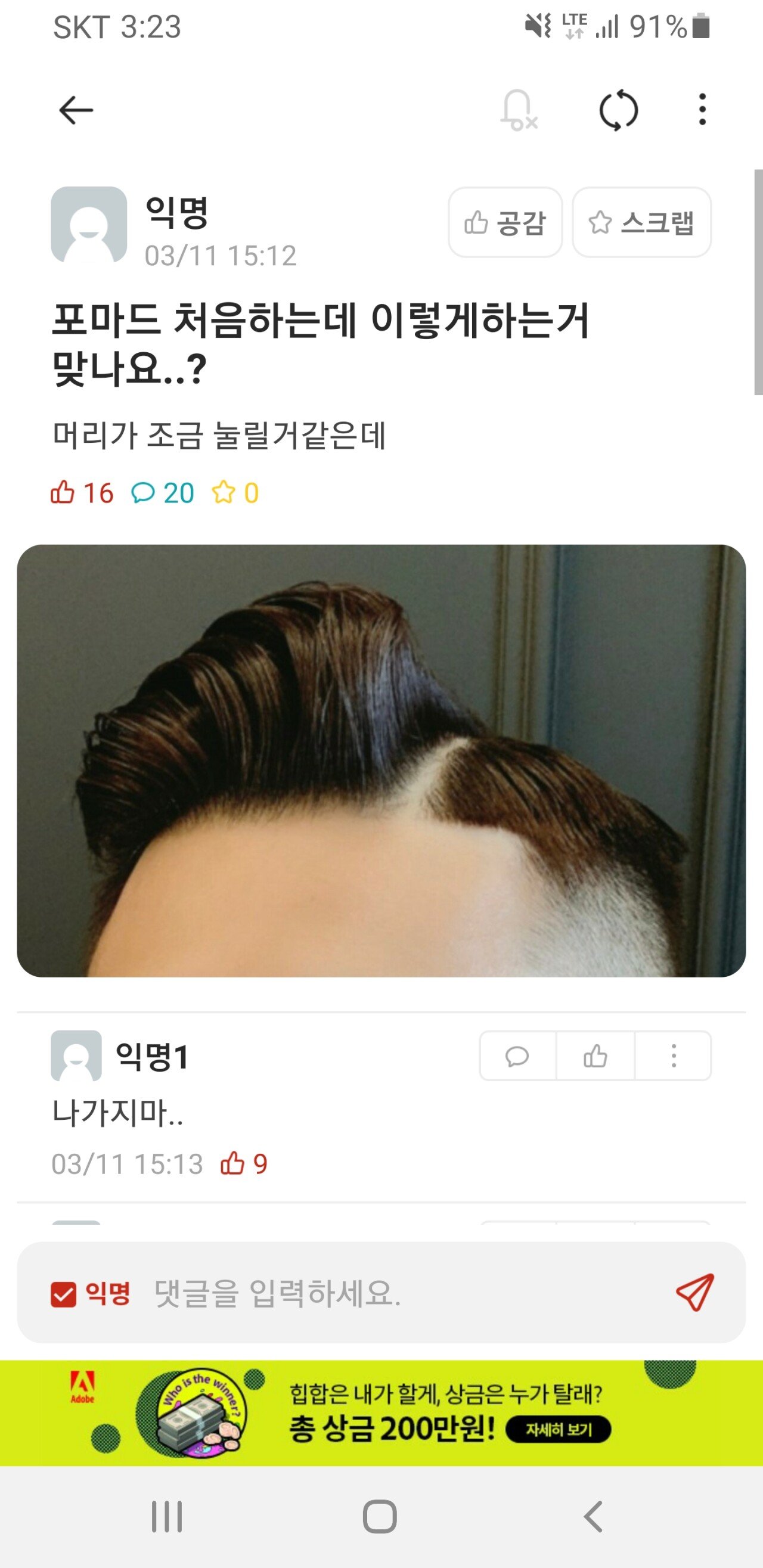This screenshot has height=1568, width=763.
Task: Refresh the post with the circular arrows icon
Action: click(x=618, y=110)
